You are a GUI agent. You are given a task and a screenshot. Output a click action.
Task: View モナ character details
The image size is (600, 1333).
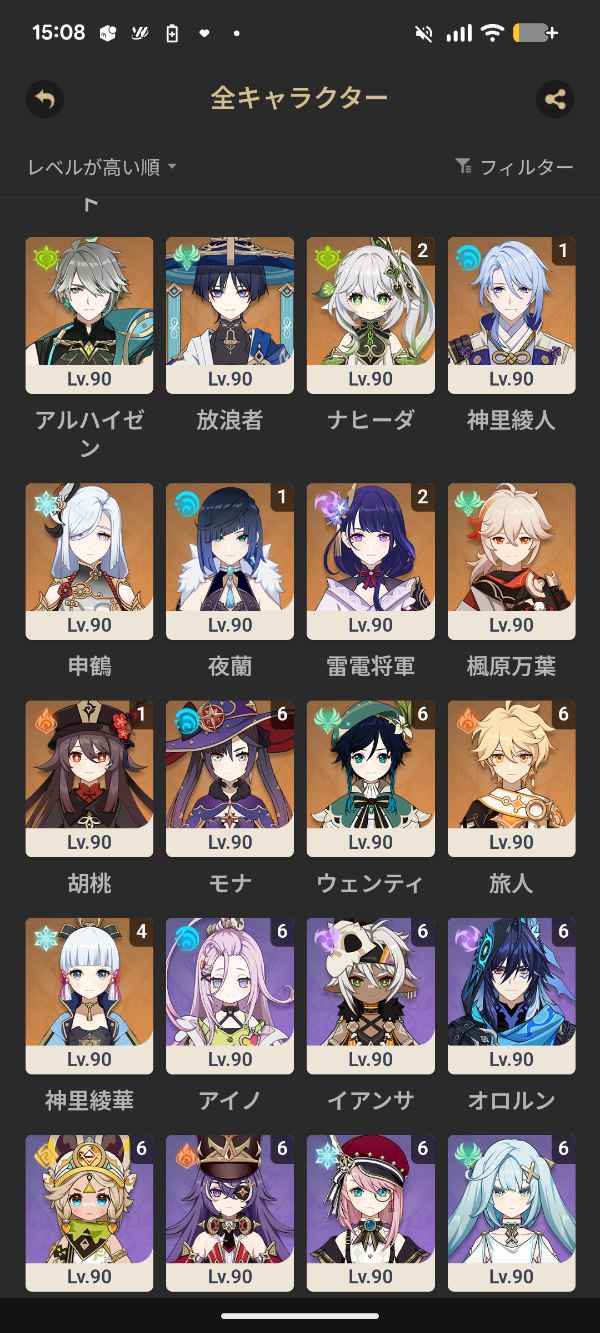click(x=230, y=779)
